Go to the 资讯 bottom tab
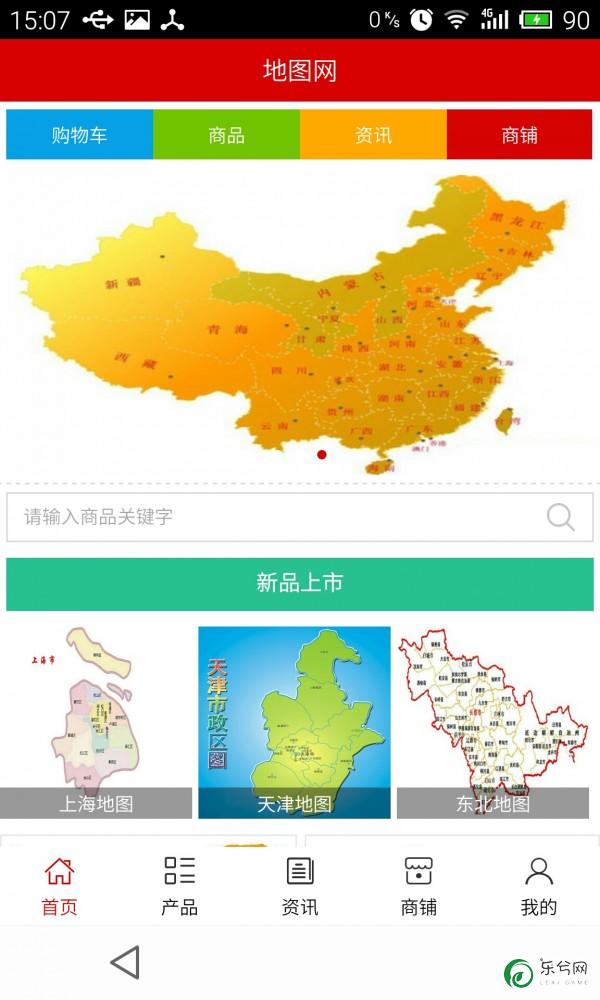 click(300, 886)
